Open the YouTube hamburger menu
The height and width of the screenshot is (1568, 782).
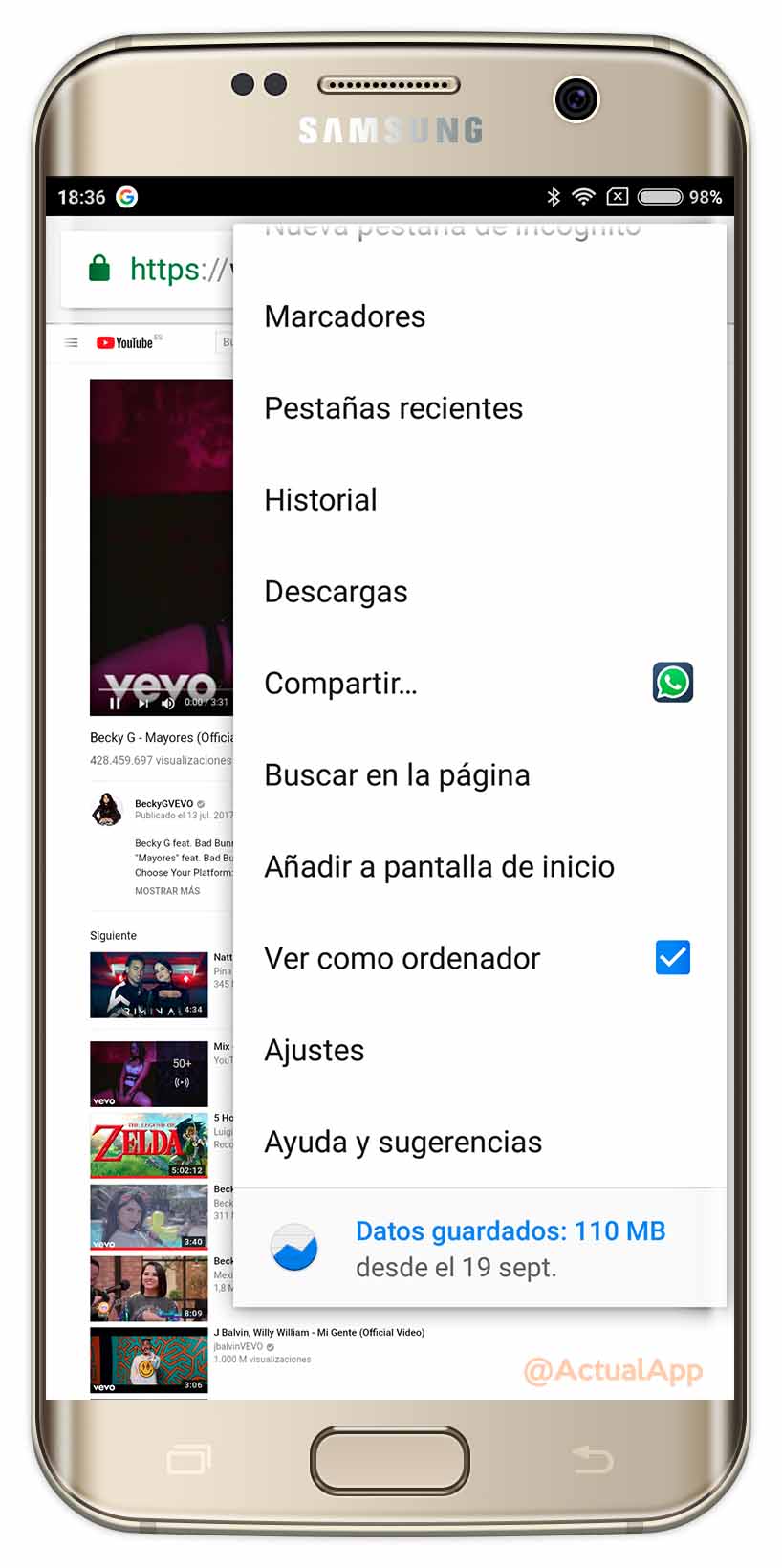coord(72,342)
